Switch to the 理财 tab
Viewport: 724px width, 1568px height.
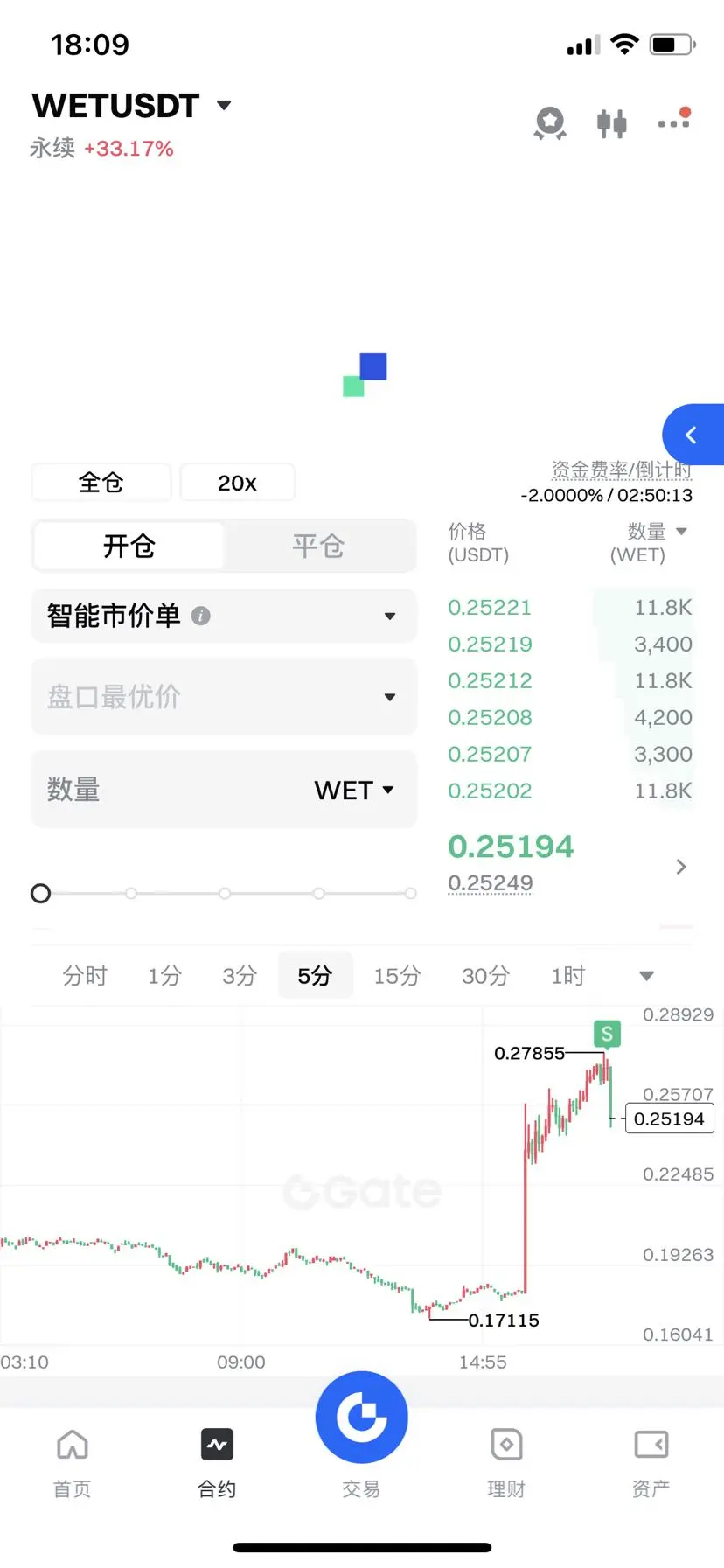[506, 1462]
